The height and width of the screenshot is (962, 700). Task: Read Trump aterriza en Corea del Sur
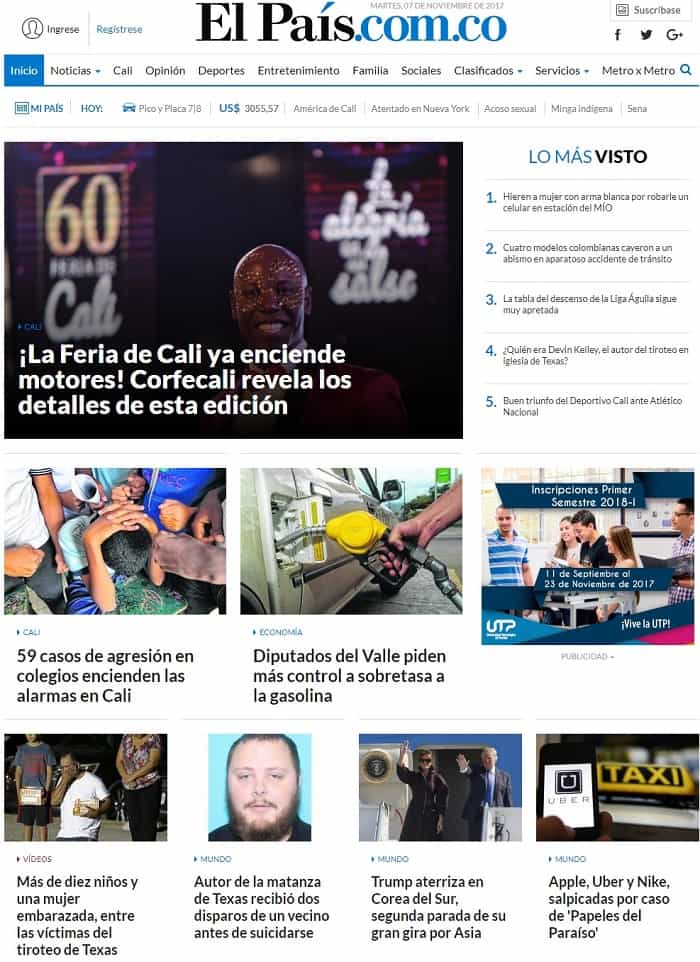(x=440, y=907)
